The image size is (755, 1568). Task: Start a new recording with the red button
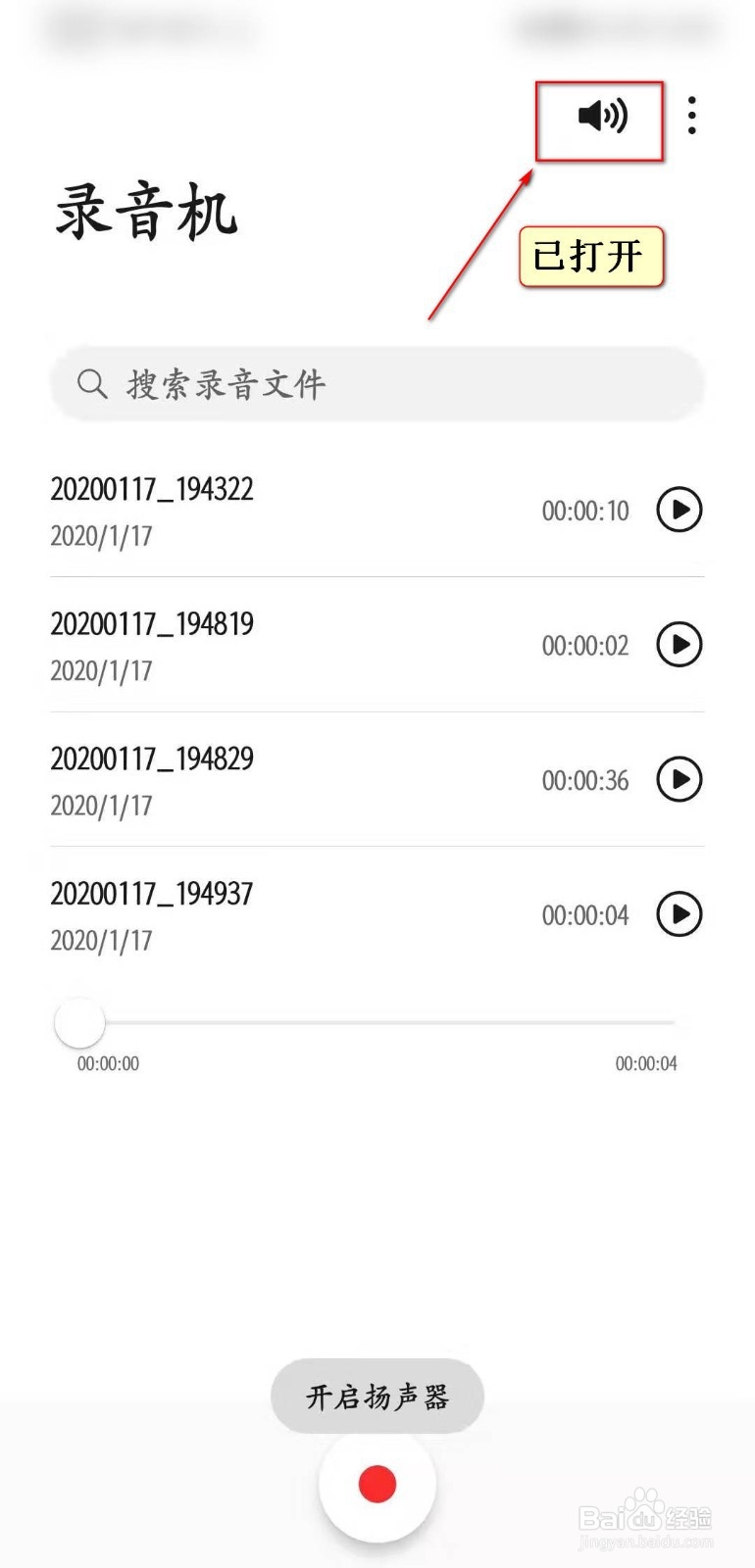pos(377,1484)
